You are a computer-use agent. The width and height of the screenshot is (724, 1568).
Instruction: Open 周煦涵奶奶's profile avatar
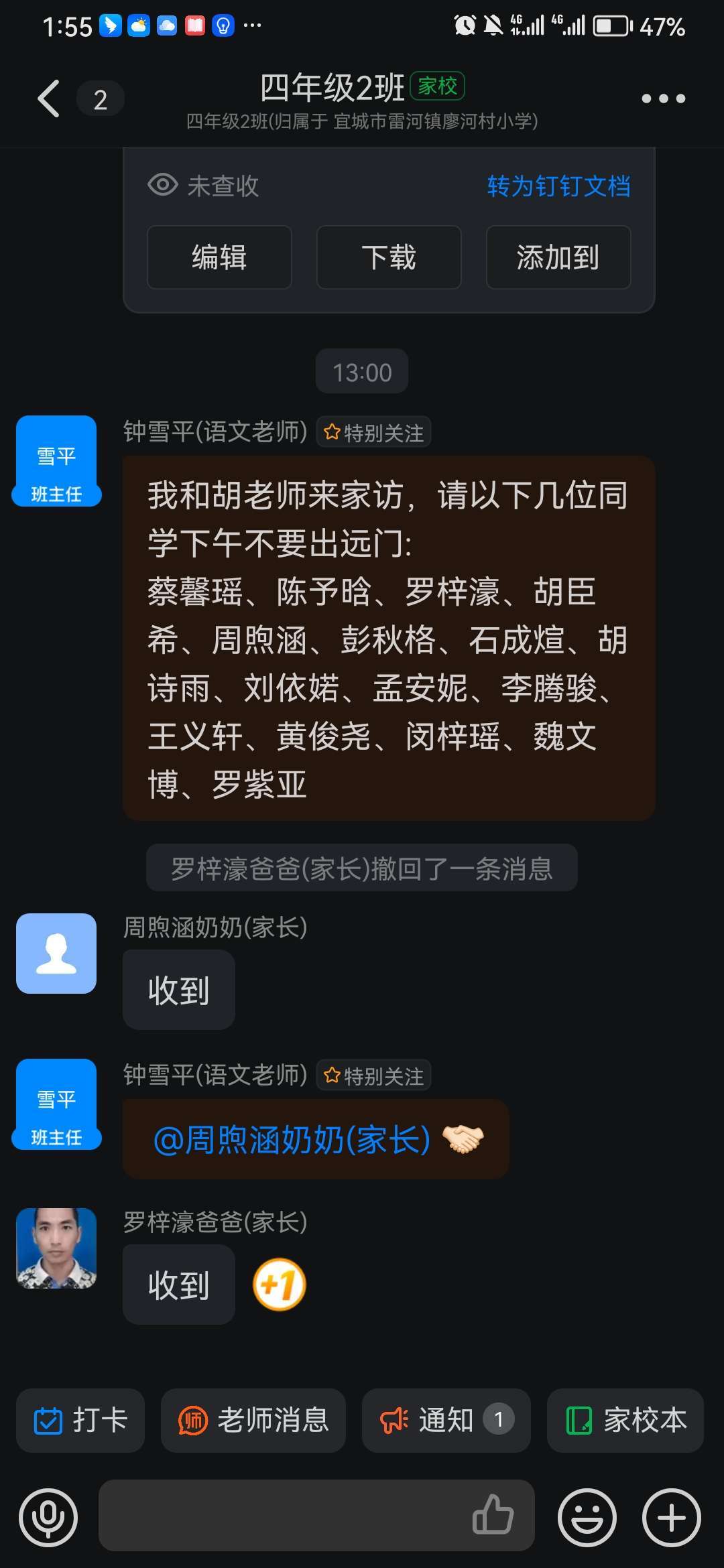(56, 953)
